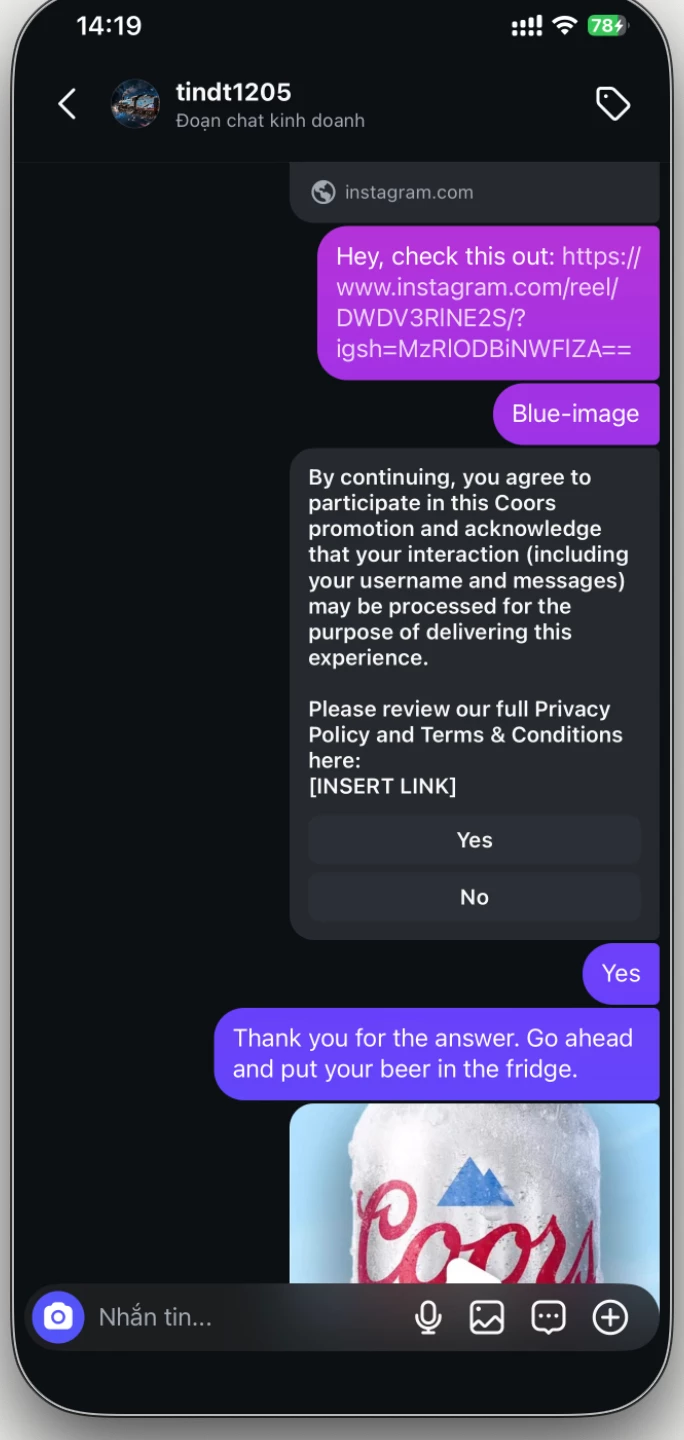This screenshot has width=684, height=1440.
Task: Go back from tindt1205 chat
Action: [67, 104]
